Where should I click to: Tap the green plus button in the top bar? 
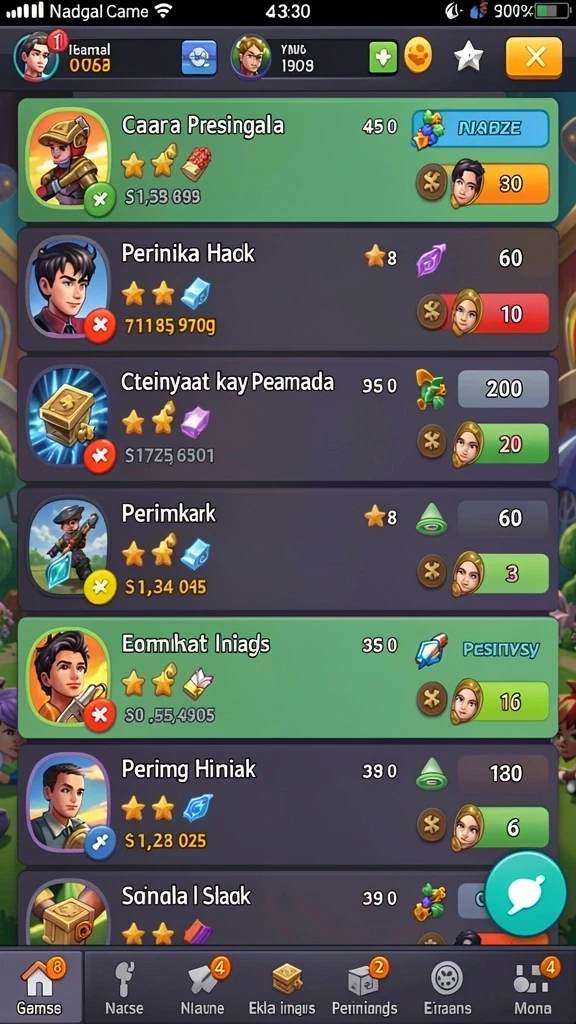tap(383, 58)
